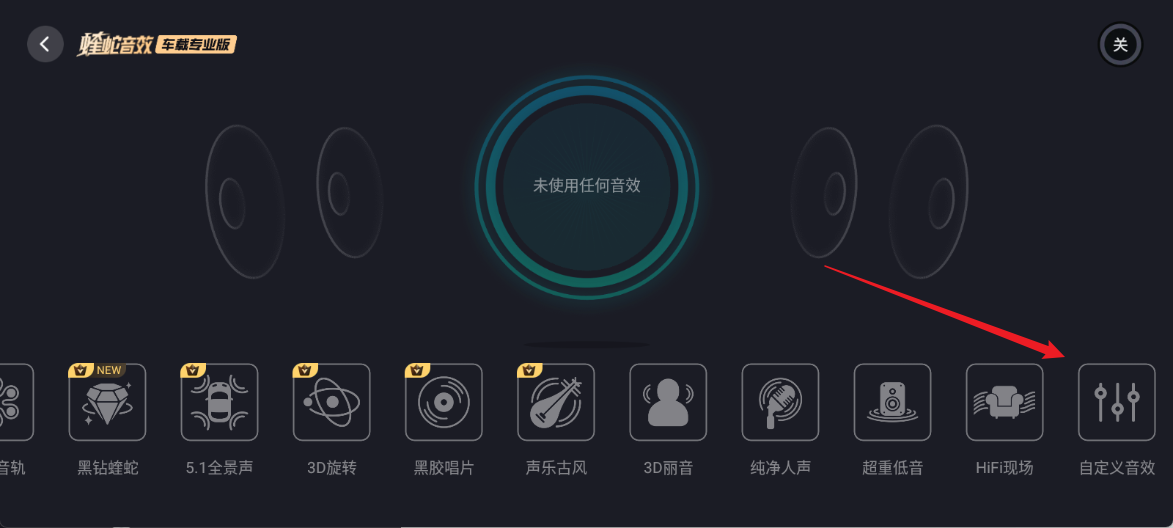The width and height of the screenshot is (1173, 528).
Task: Select the 黑钻蝰蛇 sound effect
Action: 107,402
